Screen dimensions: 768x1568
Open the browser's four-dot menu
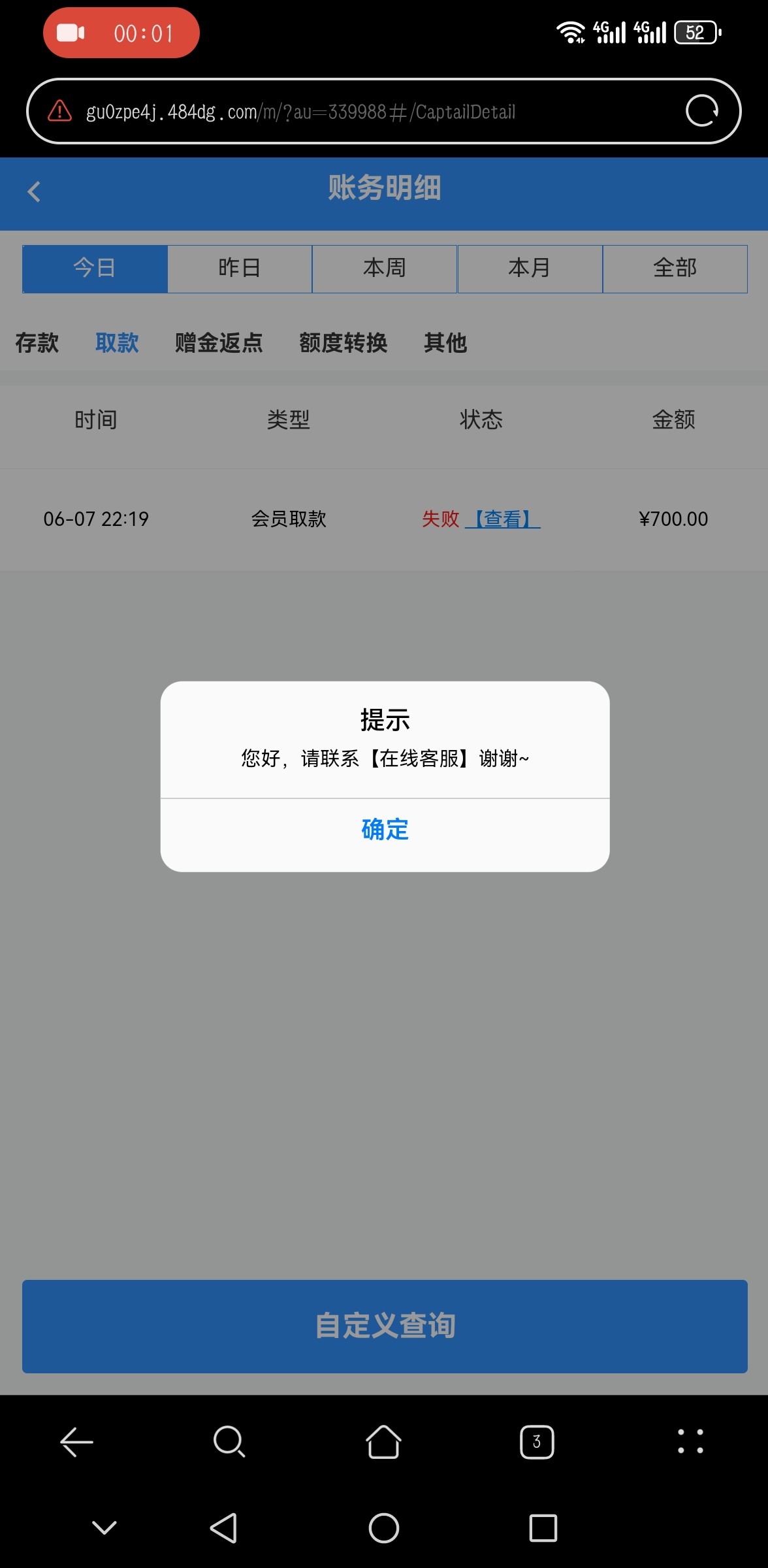click(x=690, y=1442)
